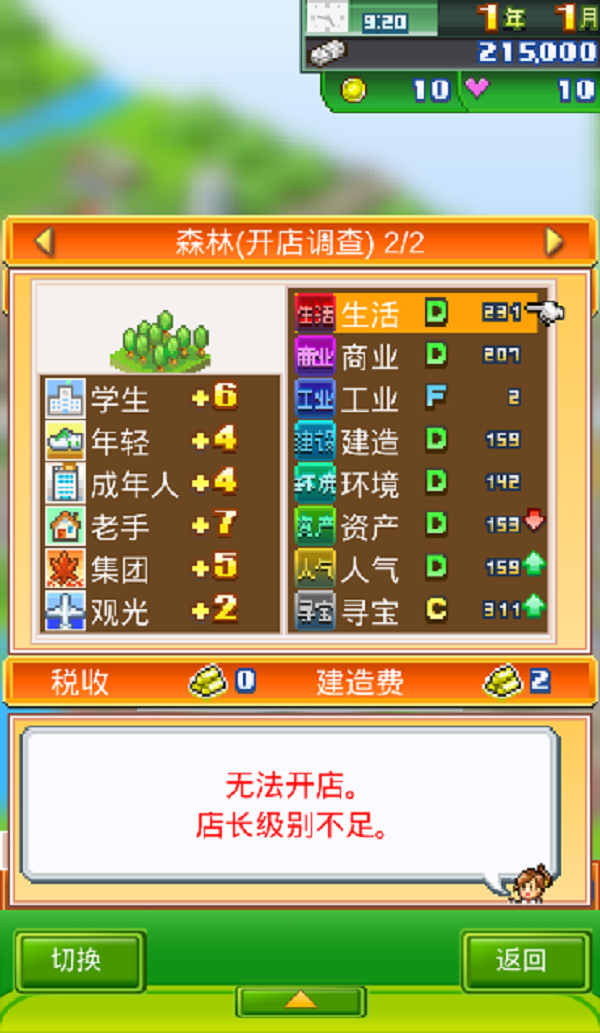Select the 建造 category row
The image size is (600, 1033).
coord(420,440)
